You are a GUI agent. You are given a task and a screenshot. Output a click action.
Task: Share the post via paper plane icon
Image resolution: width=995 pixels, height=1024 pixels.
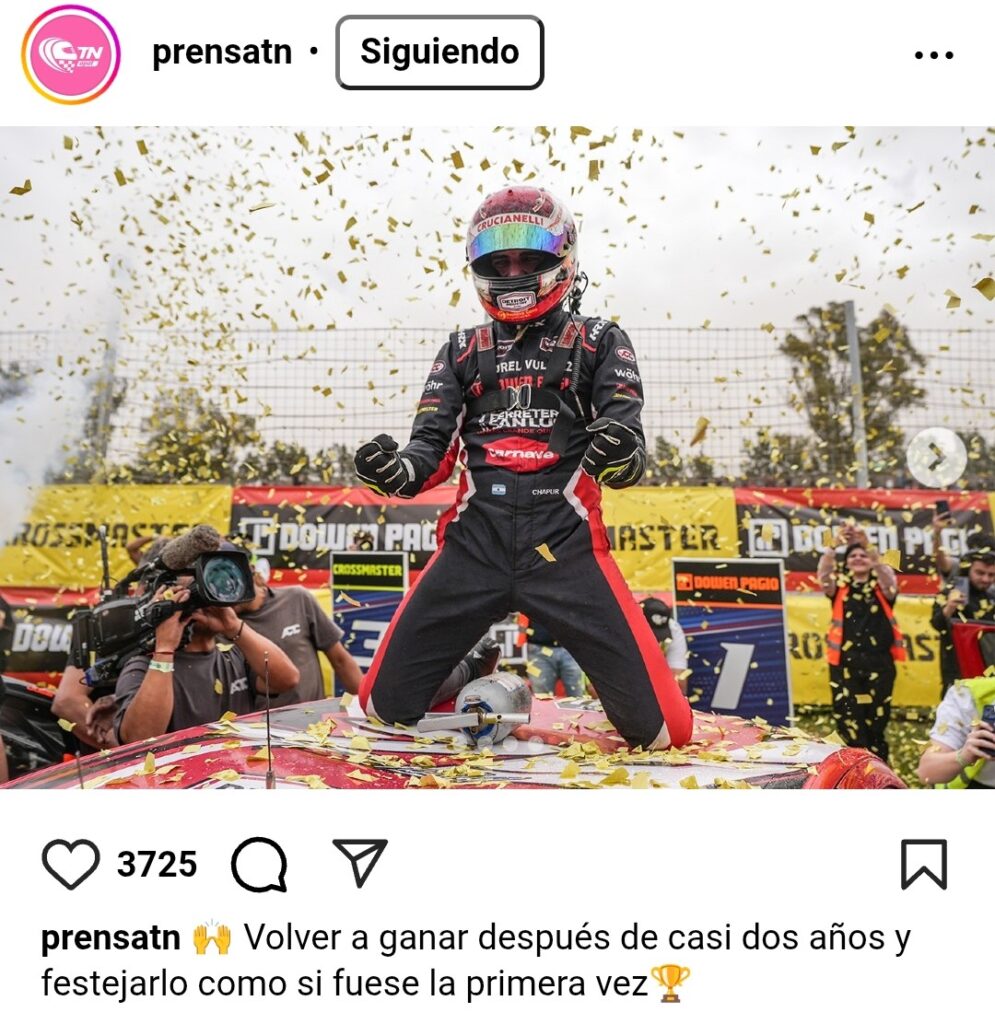point(360,862)
